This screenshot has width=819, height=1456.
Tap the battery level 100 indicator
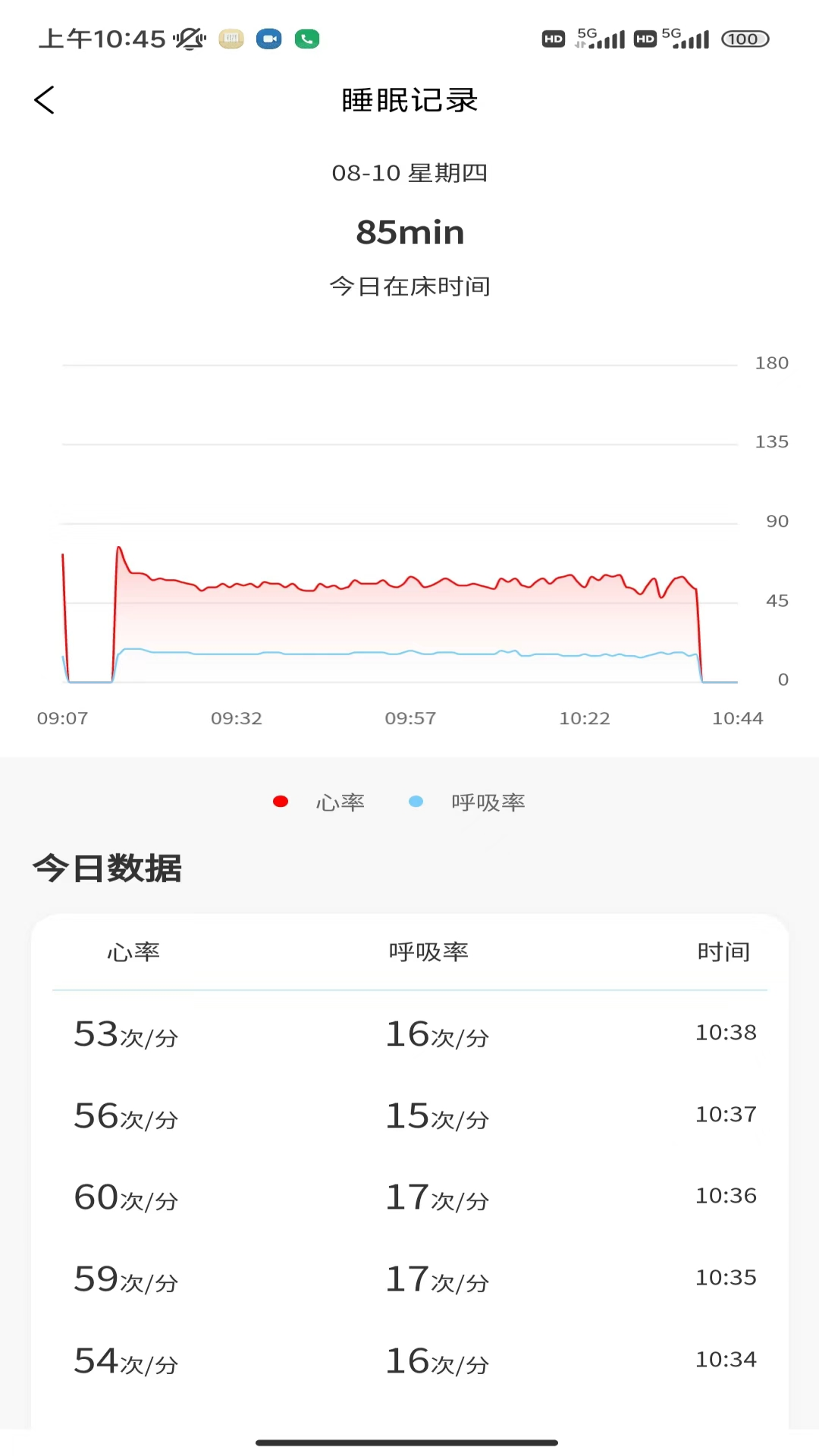click(744, 38)
